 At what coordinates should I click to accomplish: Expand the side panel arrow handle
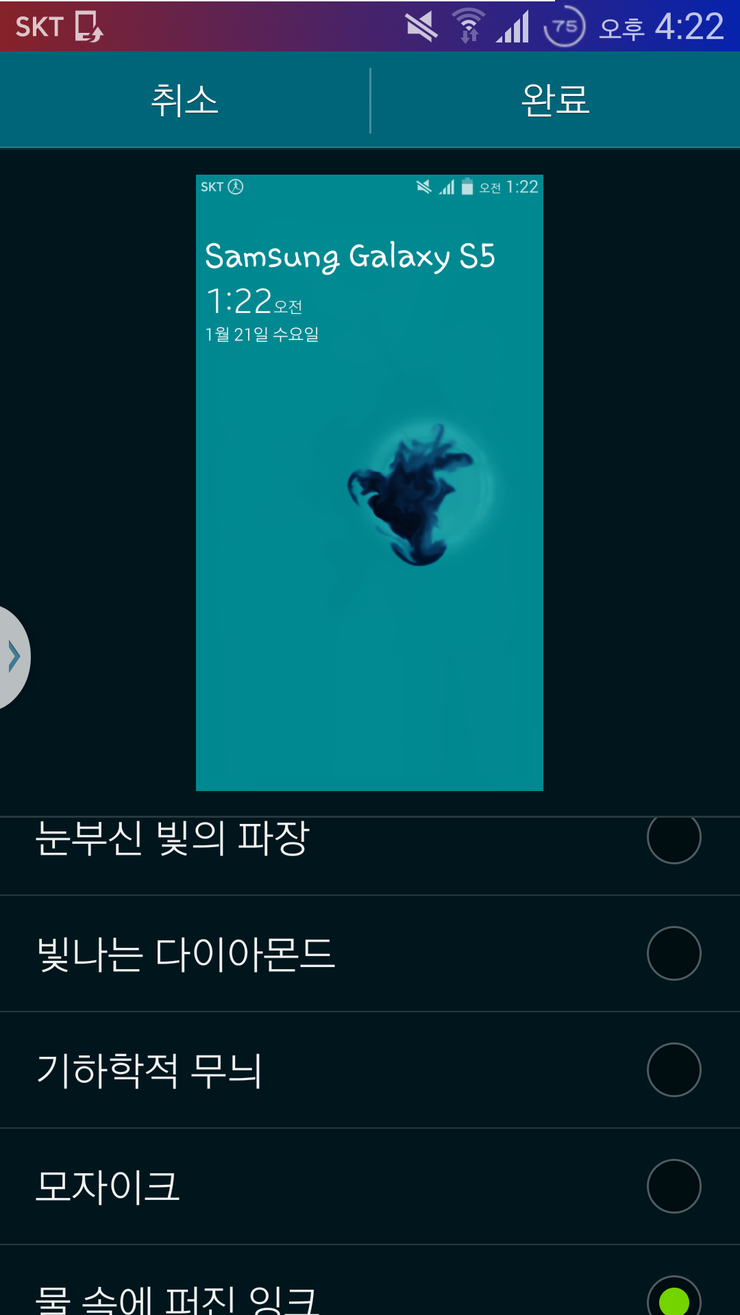click(x=13, y=657)
